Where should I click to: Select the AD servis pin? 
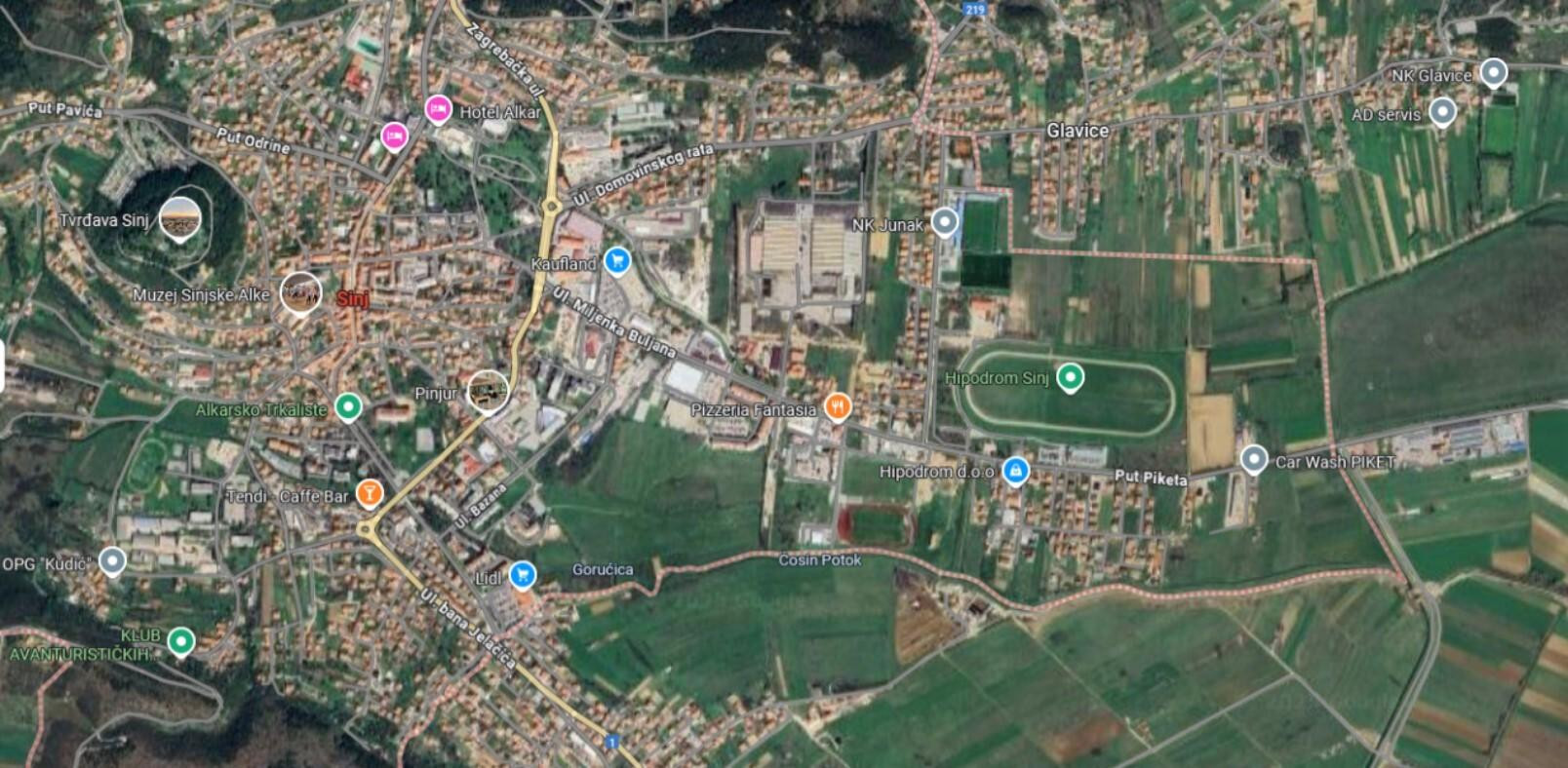click(x=1442, y=112)
